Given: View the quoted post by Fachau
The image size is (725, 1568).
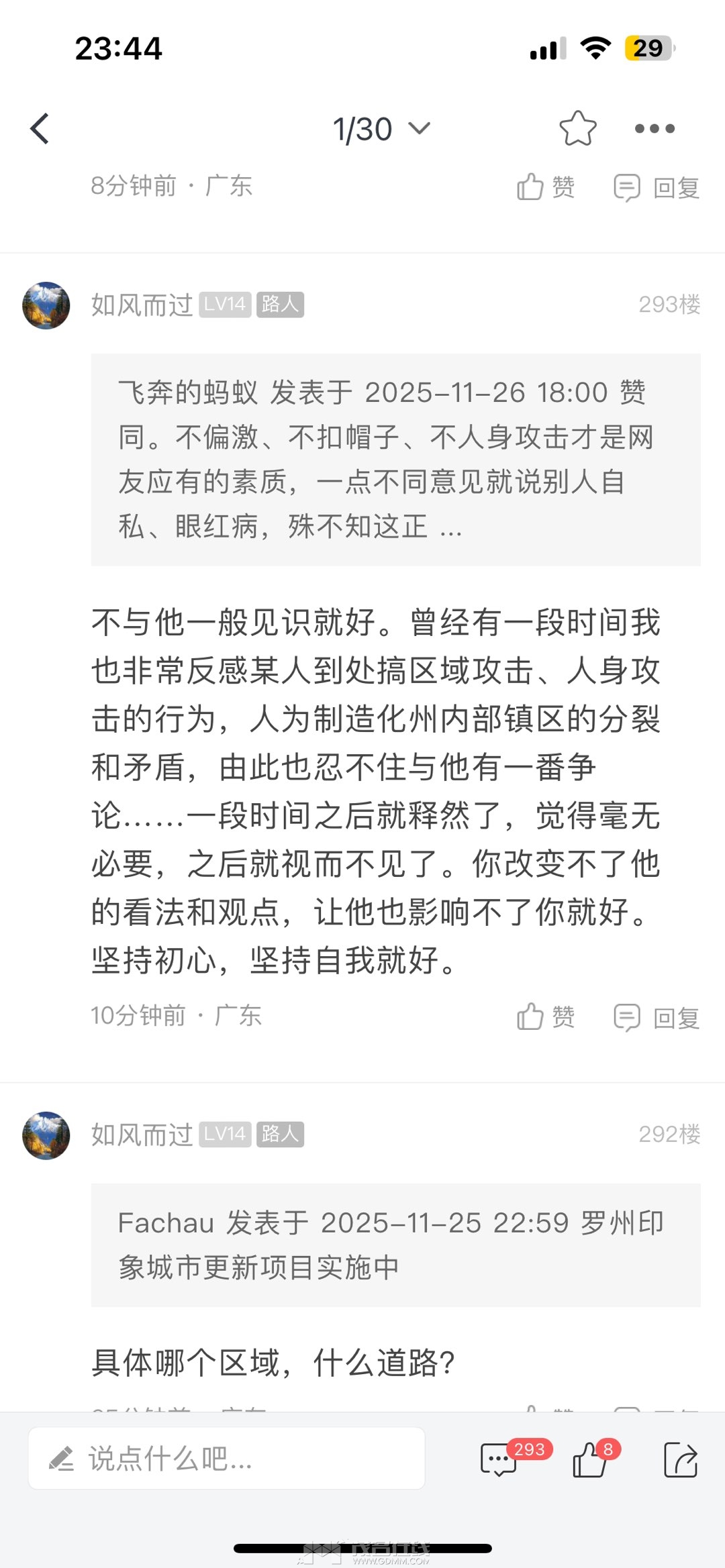Looking at the screenshot, I should pyautogui.click(x=395, y=1245).
